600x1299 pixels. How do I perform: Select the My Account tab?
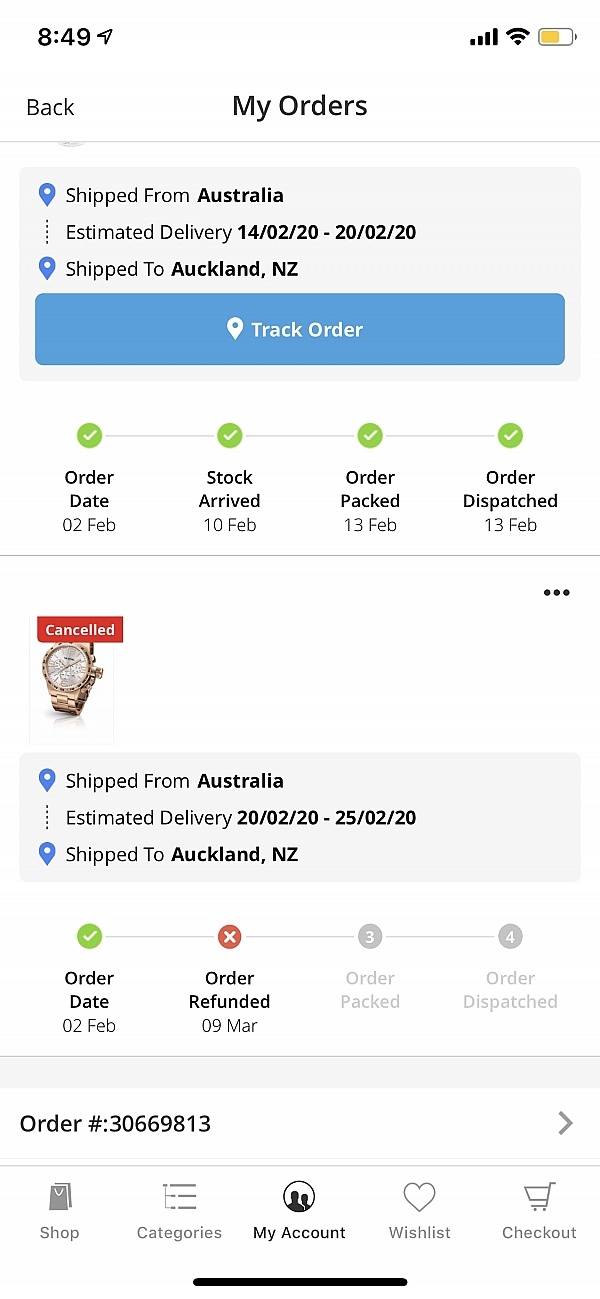[299, 1210]
